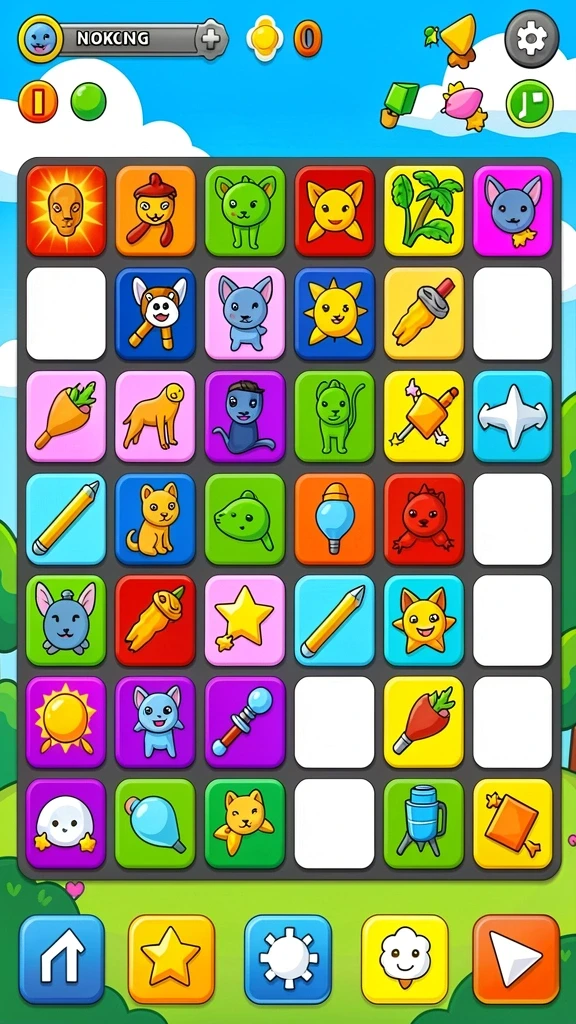Tap the blue sun-gear button in bottom bar
Viewport: 576px width, 1024px height.
click(x=288, y=958)
